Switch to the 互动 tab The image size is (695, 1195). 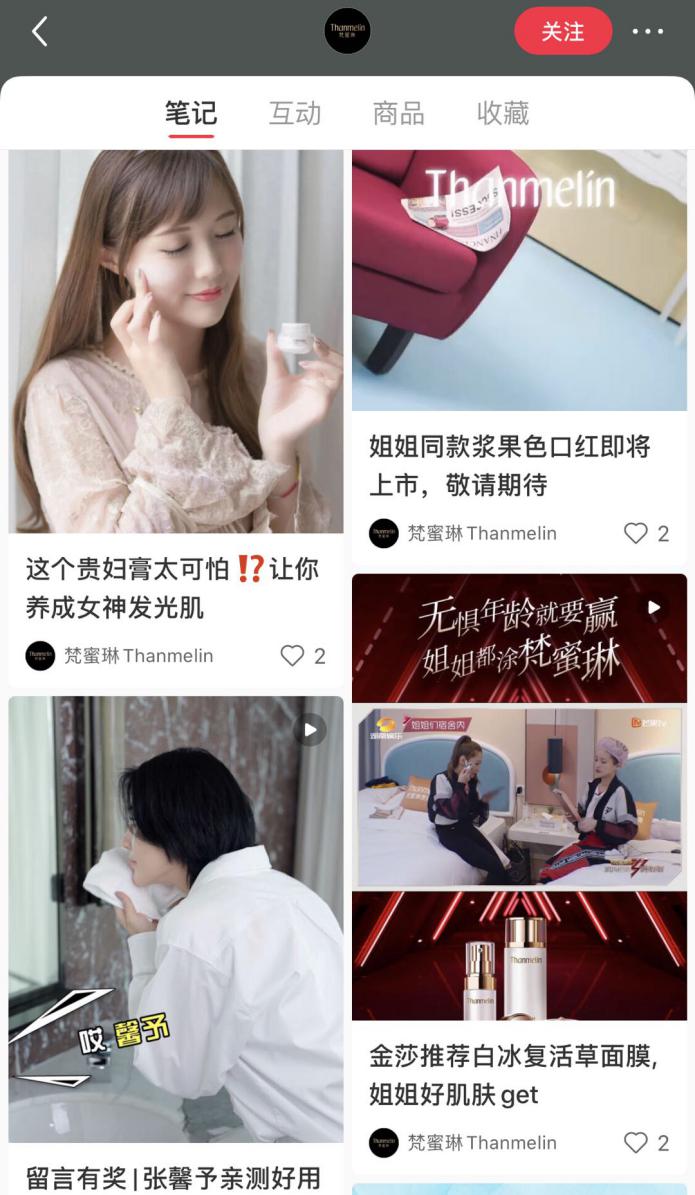click(x=295, y=113)
